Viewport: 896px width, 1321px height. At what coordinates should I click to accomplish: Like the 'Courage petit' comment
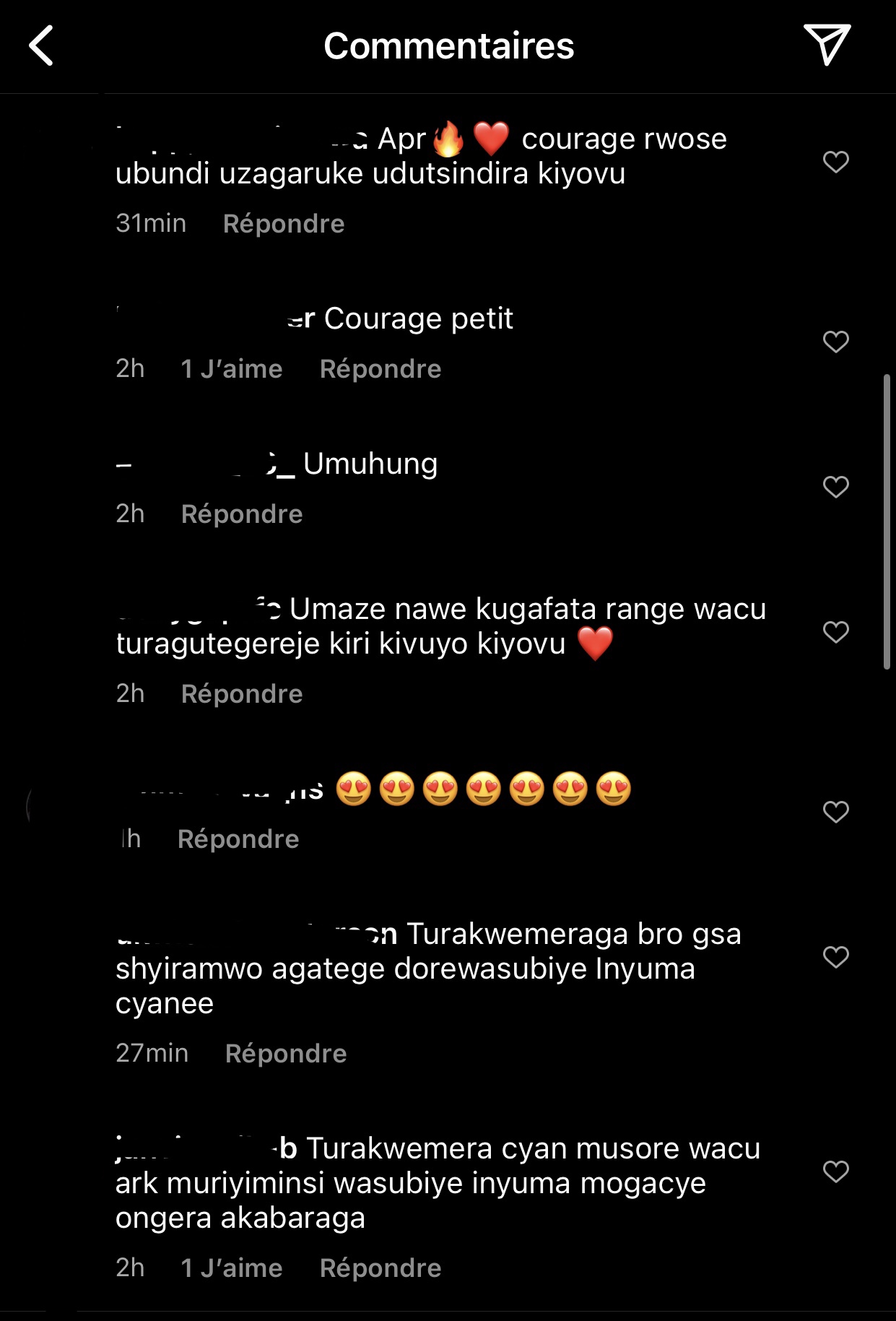coord(835,342)
